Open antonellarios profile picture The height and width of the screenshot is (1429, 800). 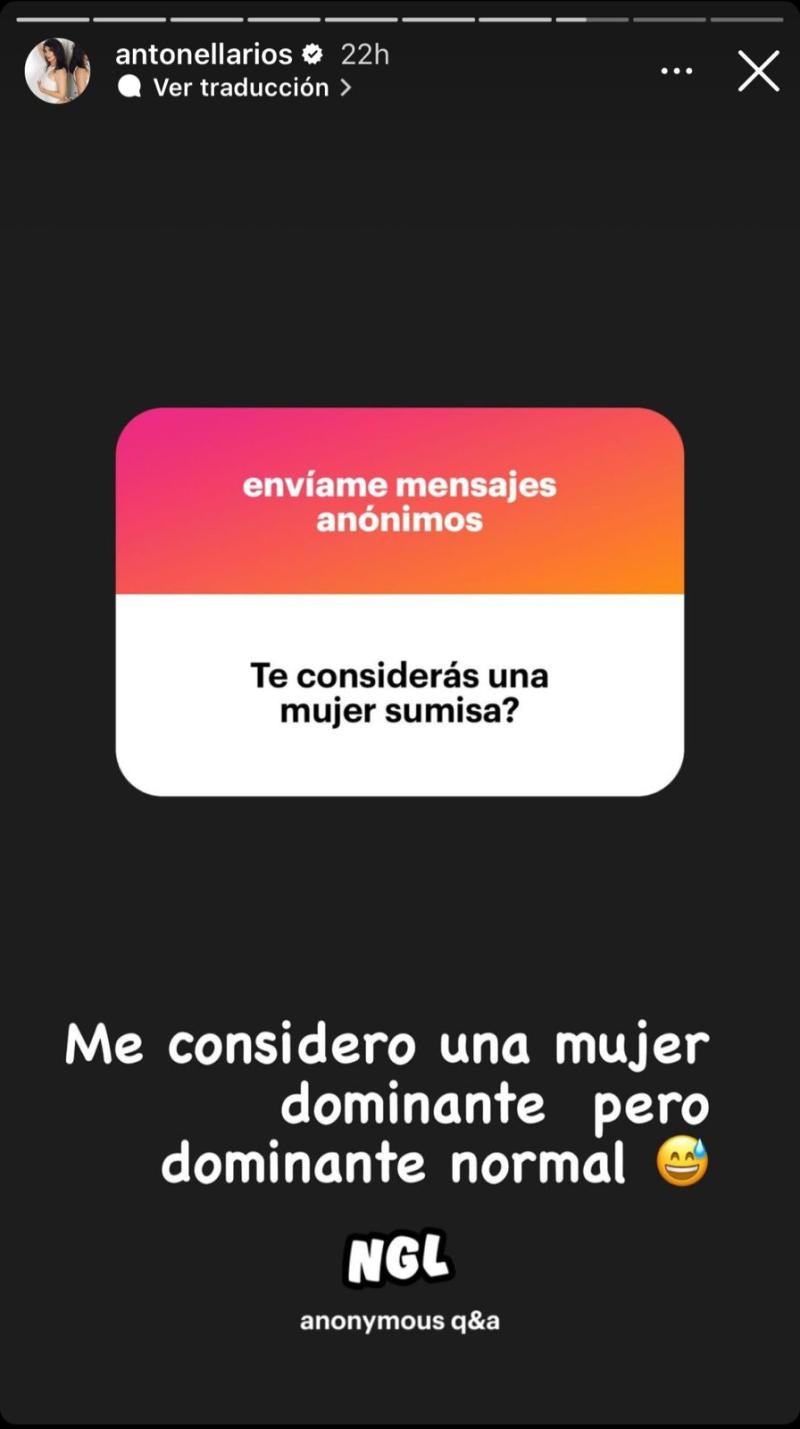[57, 71]
